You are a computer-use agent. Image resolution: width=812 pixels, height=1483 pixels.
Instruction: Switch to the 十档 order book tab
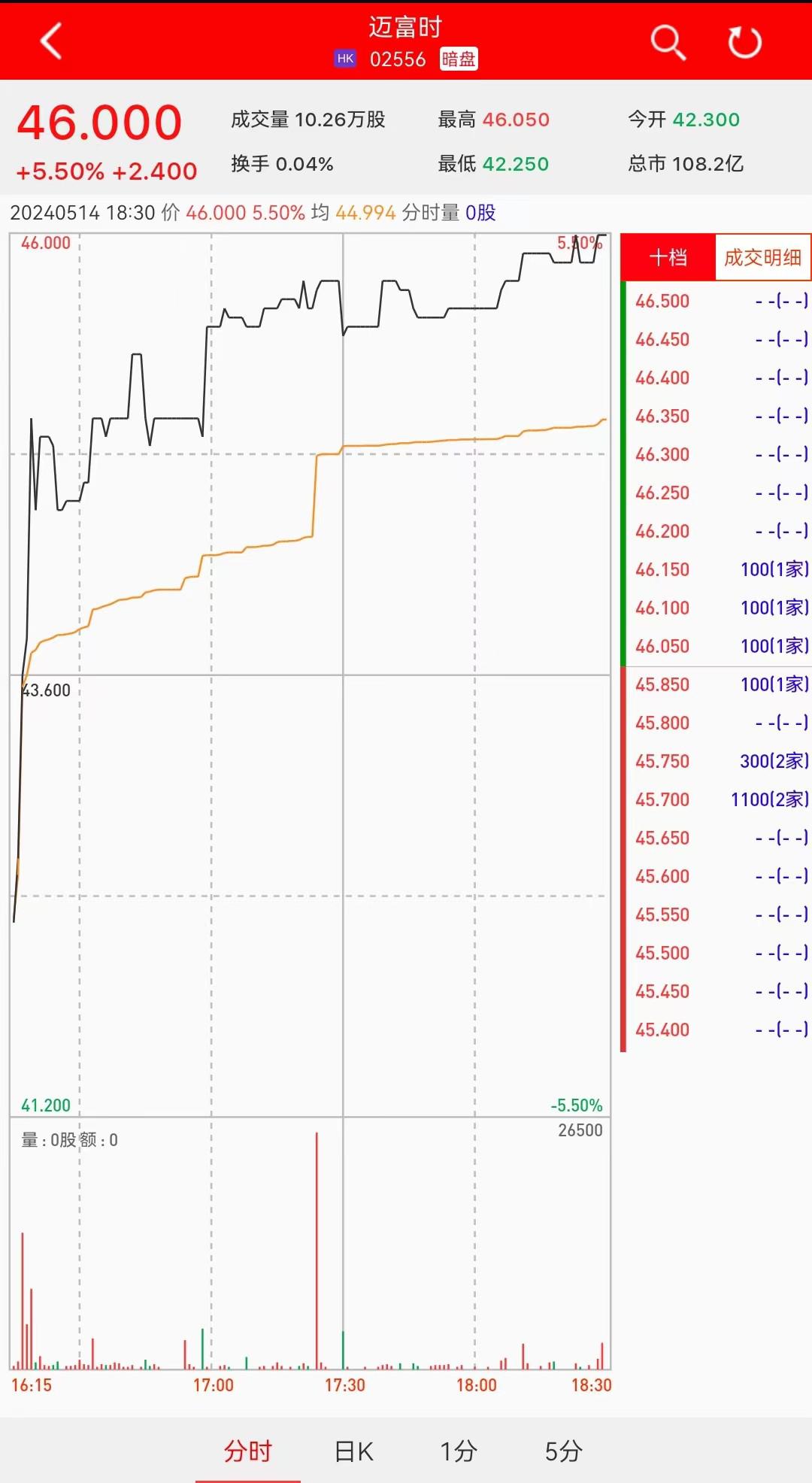668,258
